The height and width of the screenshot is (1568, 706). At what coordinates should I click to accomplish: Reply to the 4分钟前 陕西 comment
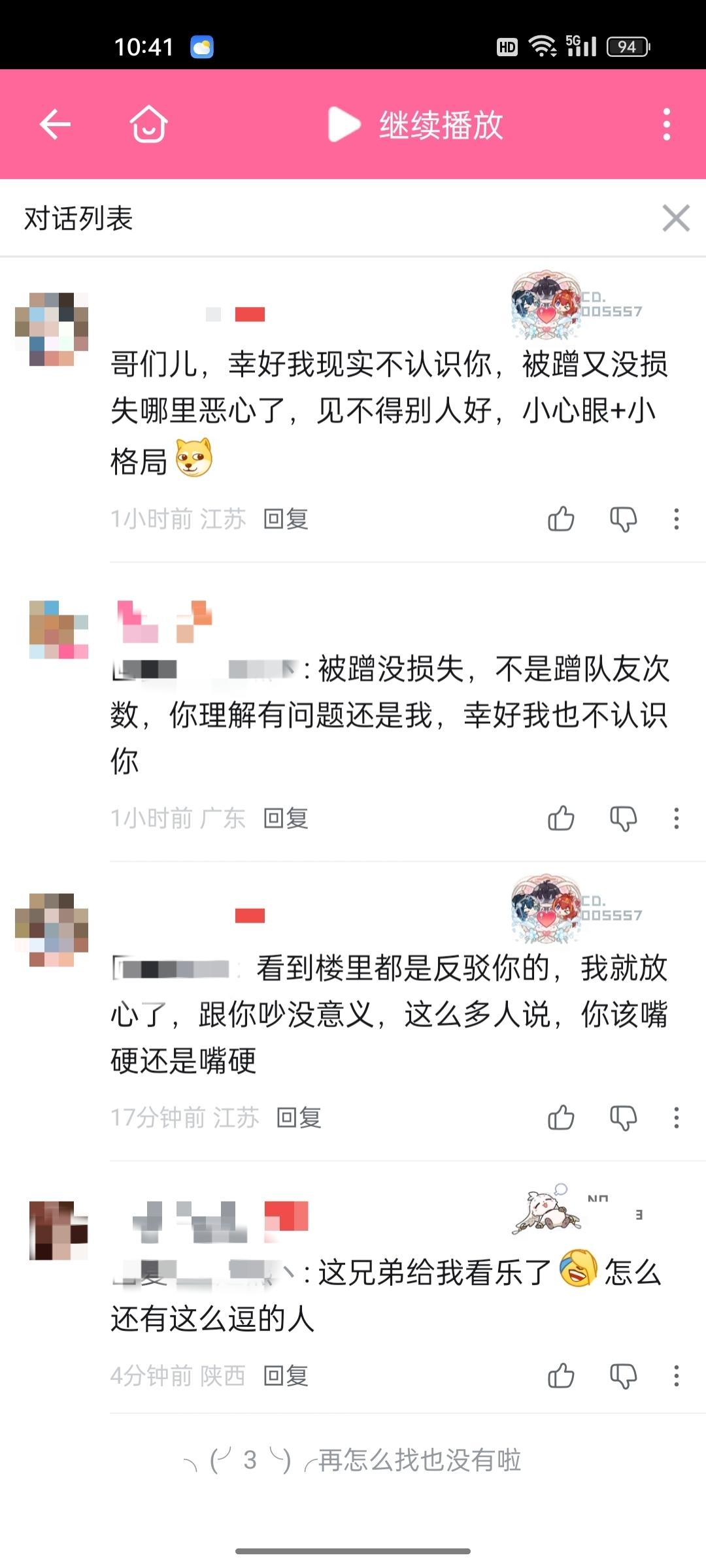pyautogui.click(x=286, y=1375)
